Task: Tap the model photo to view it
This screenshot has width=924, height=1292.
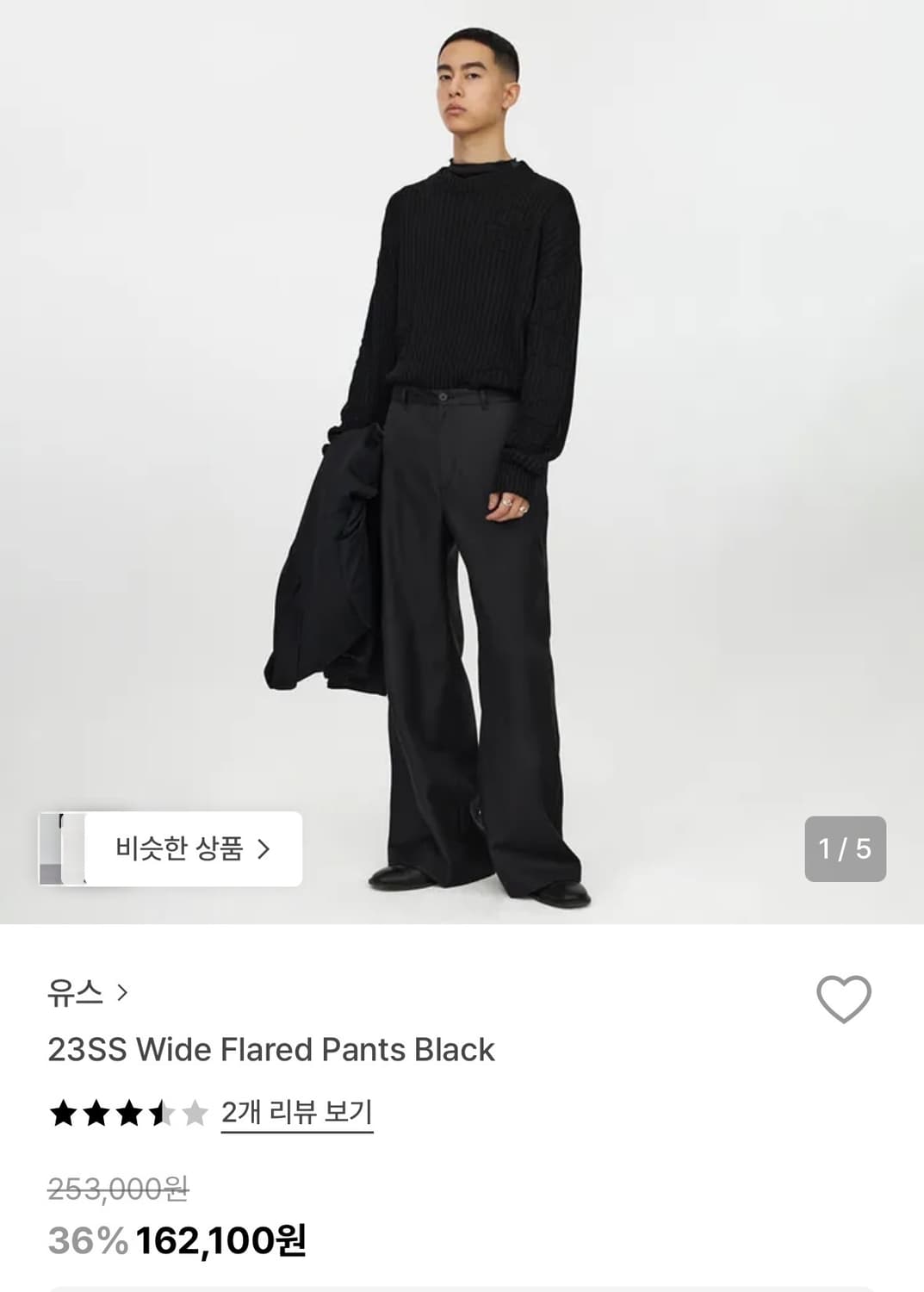Action: click(x=462, y=431)
